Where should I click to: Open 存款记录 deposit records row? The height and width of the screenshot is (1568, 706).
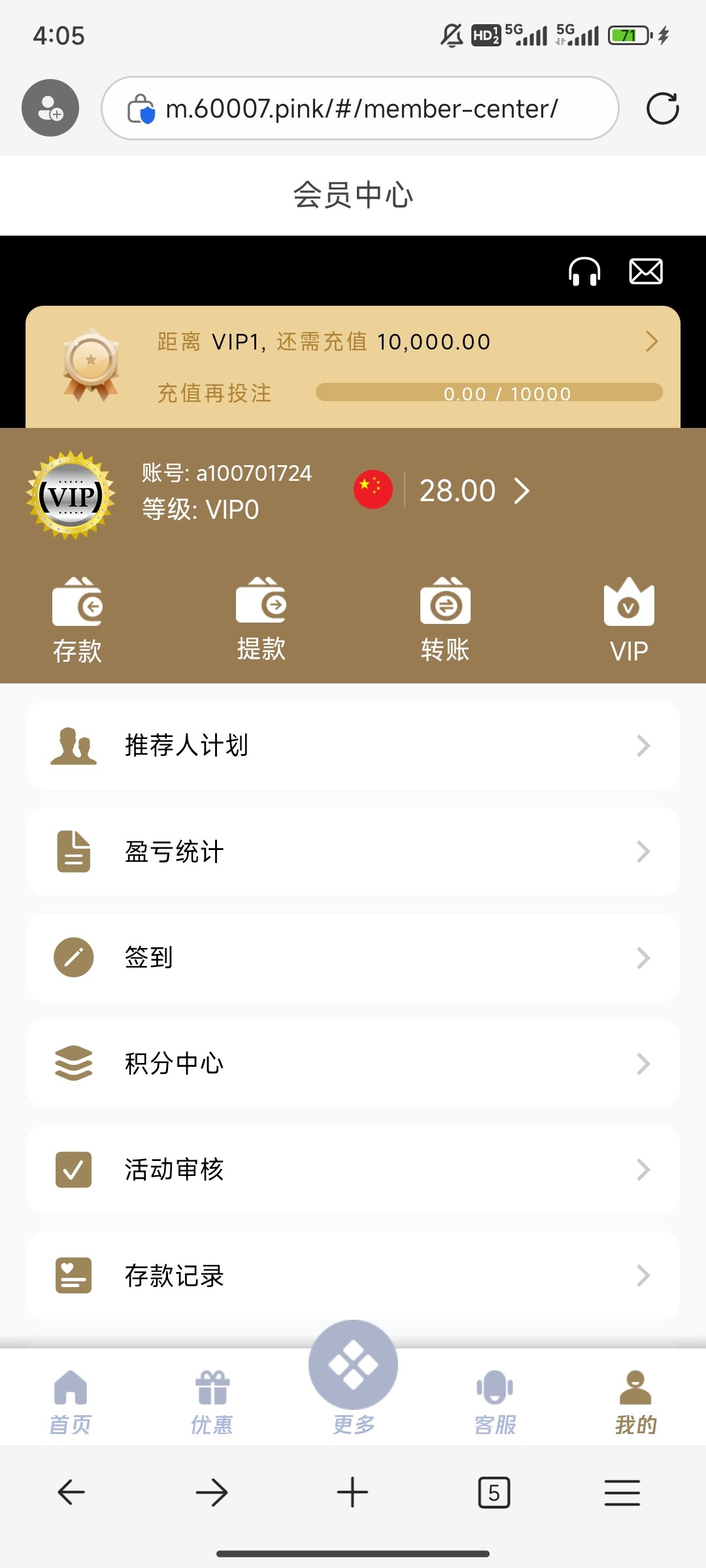point(353,1275)
